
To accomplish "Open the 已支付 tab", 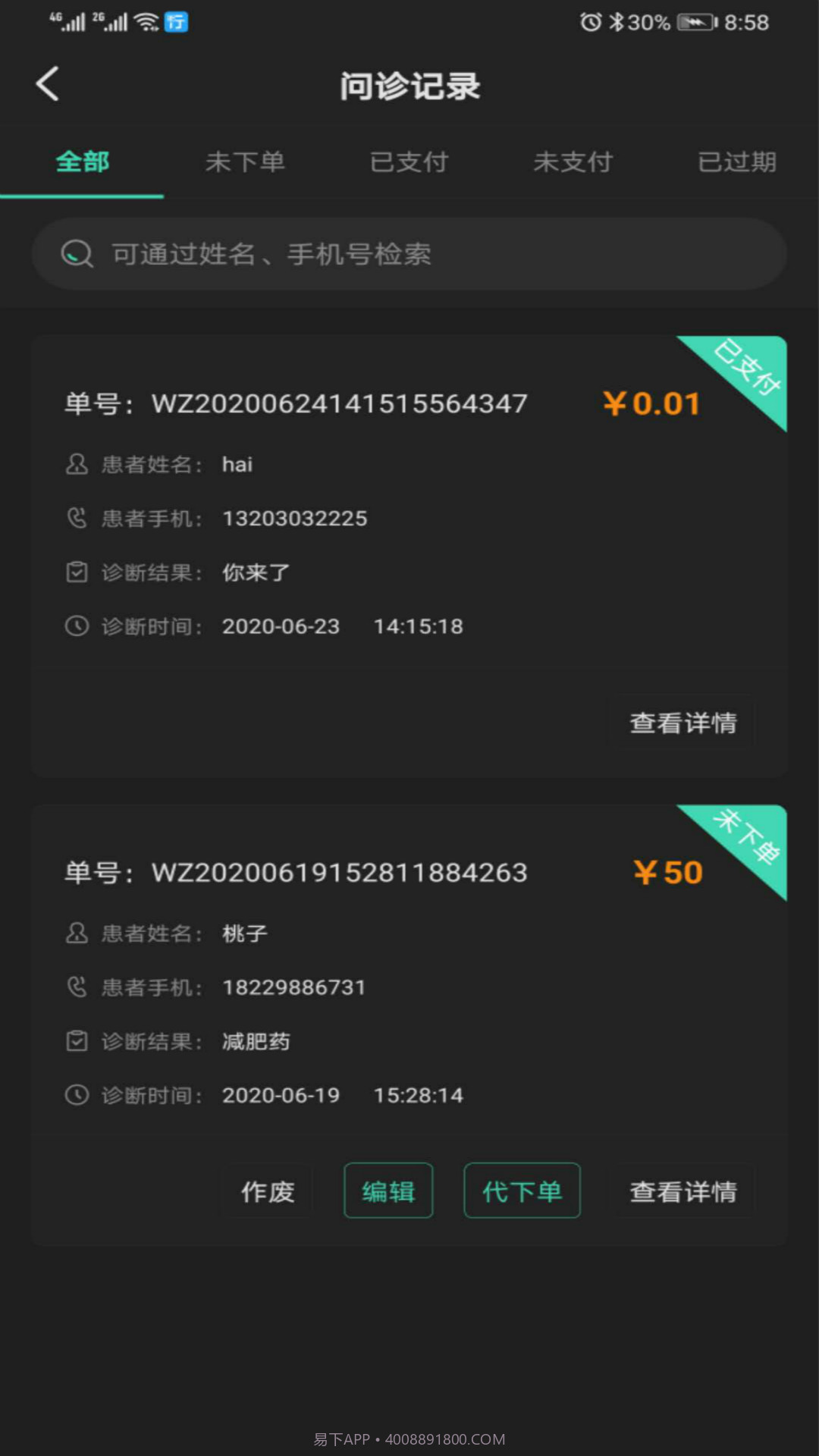I will tap(409, 162).
